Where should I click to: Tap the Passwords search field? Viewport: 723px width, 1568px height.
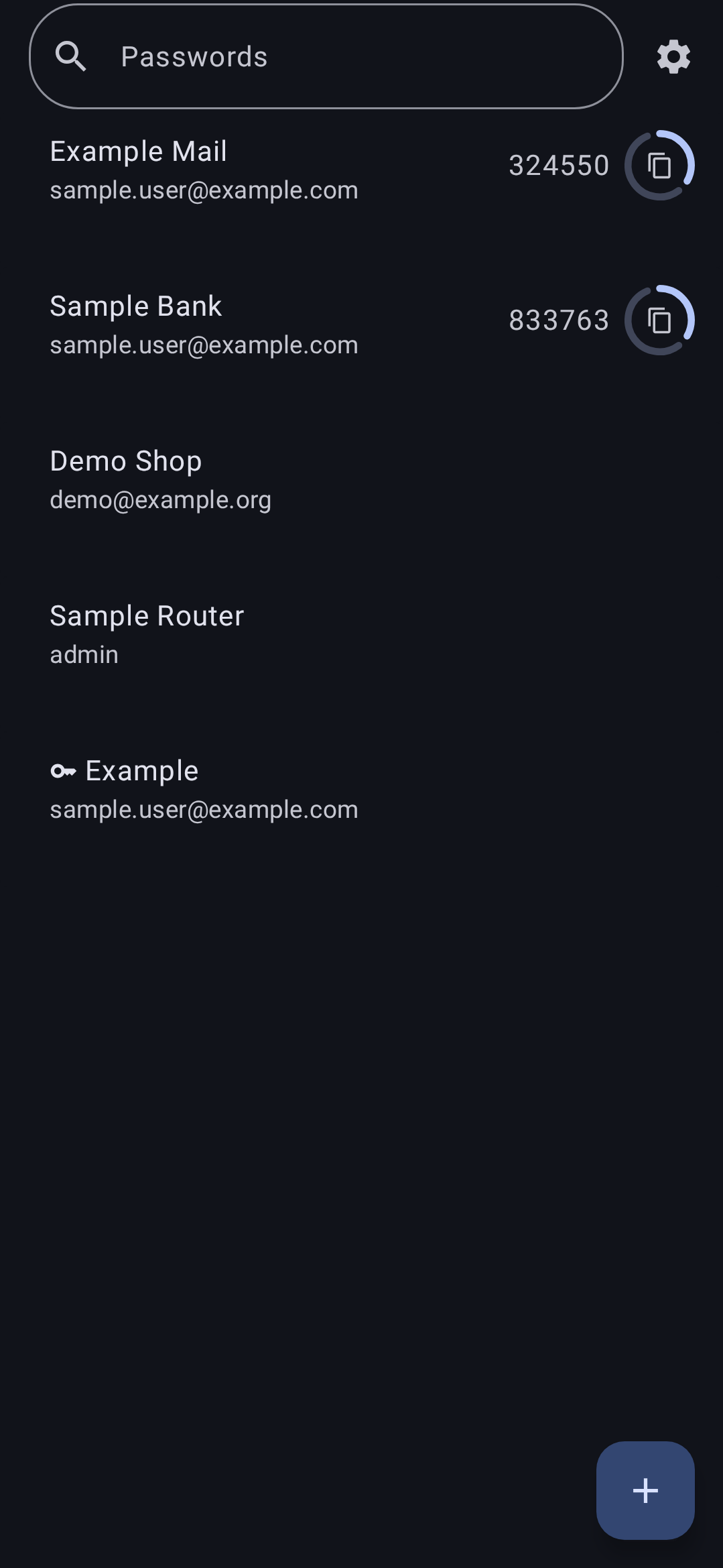[326, 56]
